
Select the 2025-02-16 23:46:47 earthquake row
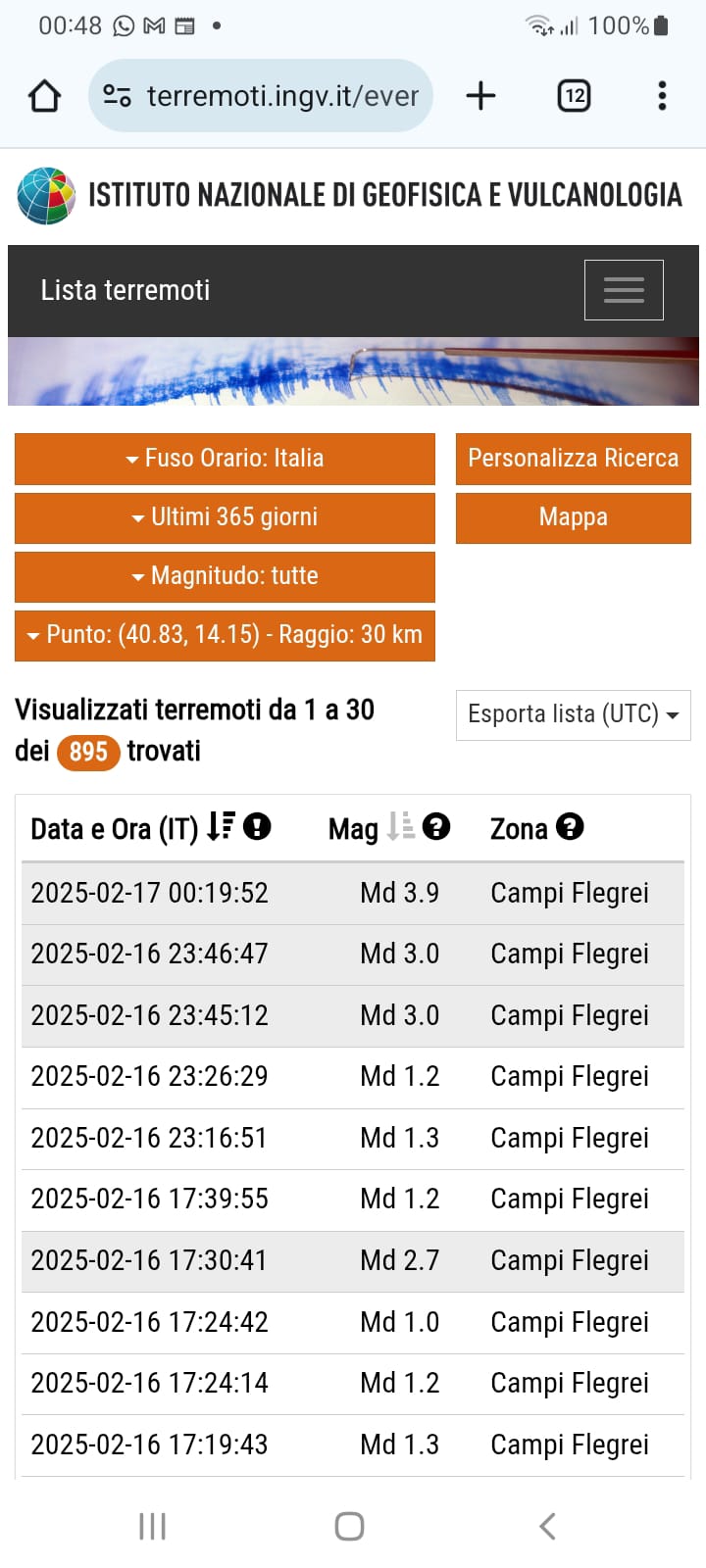(149, 954)
